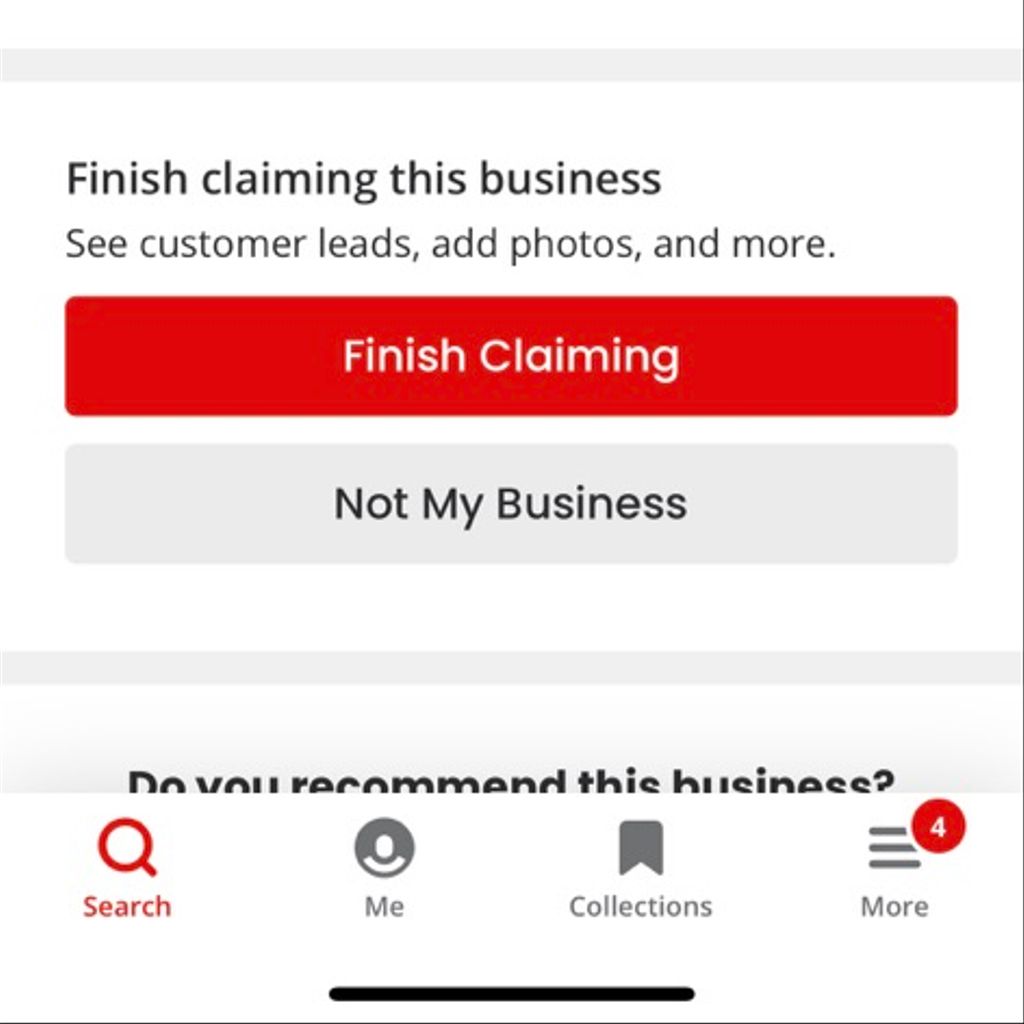Viewport: 1024px width, 1024px height.
Task: Go to the Collections tab
Action: [640, 868]
